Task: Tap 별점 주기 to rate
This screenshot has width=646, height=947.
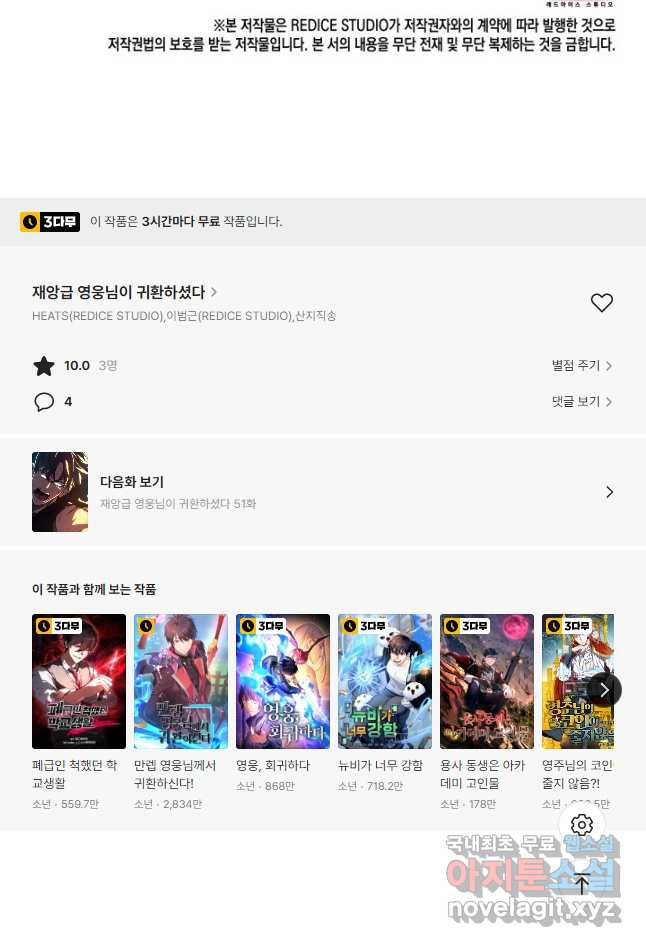Action: [581, 366]
